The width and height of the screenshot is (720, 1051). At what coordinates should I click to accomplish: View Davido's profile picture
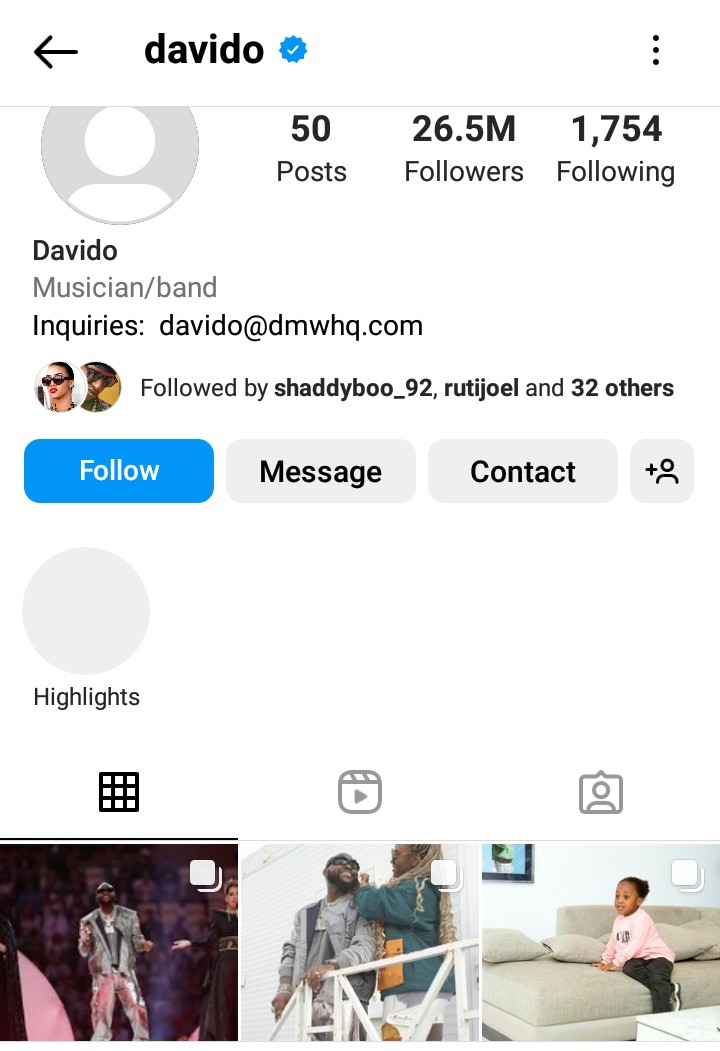(x=120, y=150)
